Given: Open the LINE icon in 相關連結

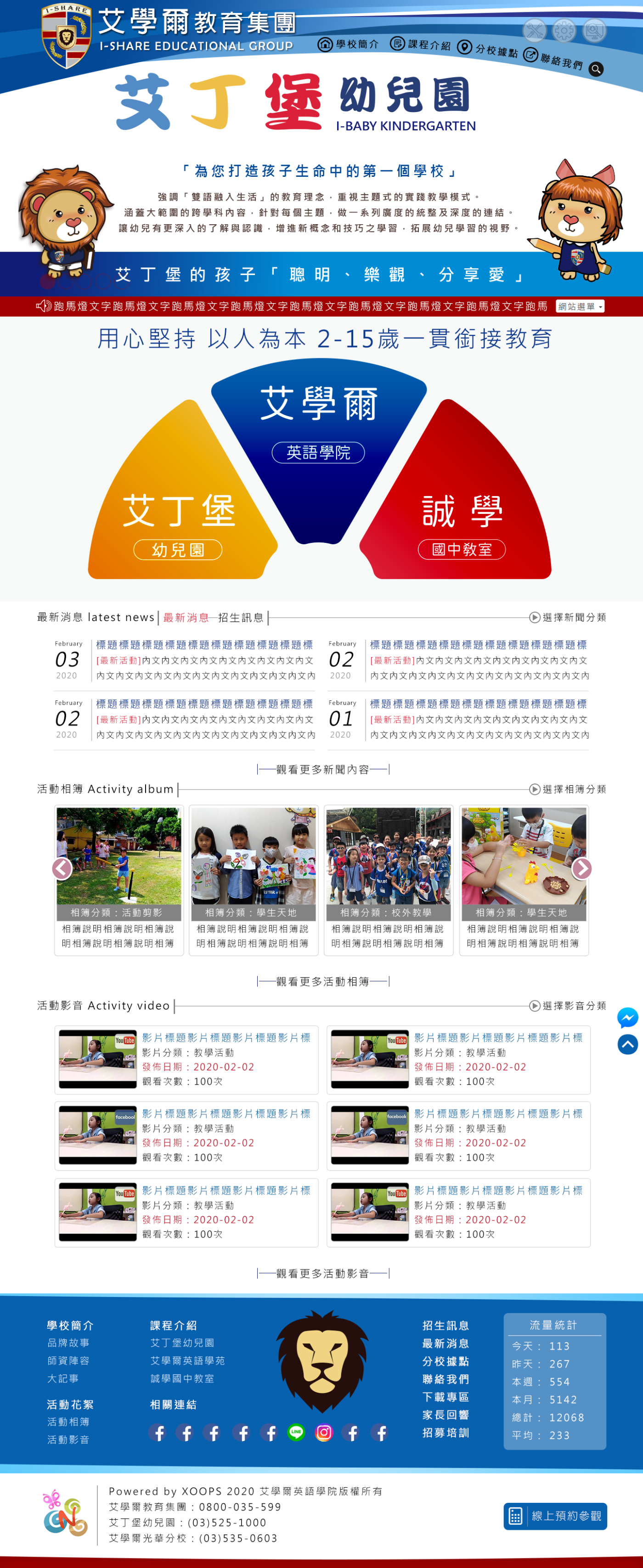Looking at the screenshot, I should coord(297,1432).
